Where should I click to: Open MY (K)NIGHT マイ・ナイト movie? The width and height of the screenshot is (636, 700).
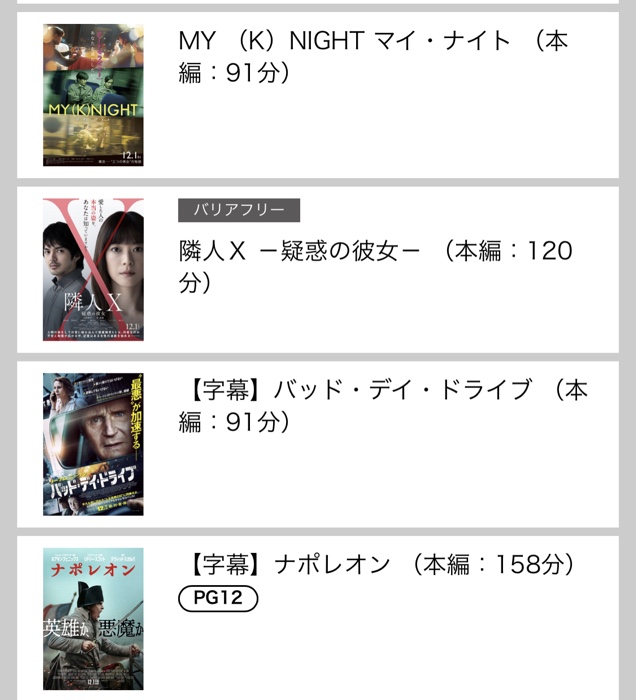click(372, 56)
